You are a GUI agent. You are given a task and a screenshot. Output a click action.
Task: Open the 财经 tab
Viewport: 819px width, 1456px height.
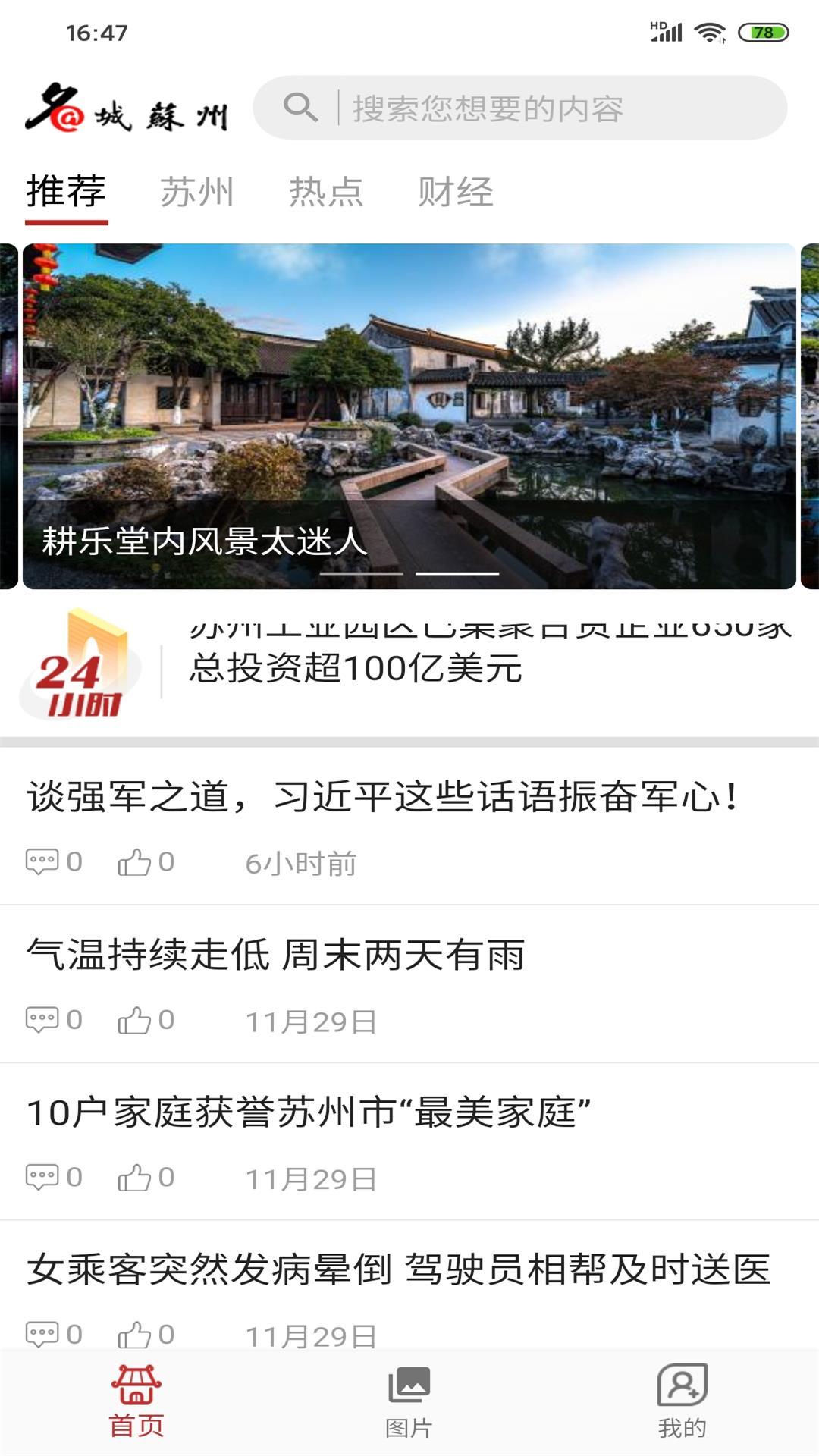tap(455, 192)
